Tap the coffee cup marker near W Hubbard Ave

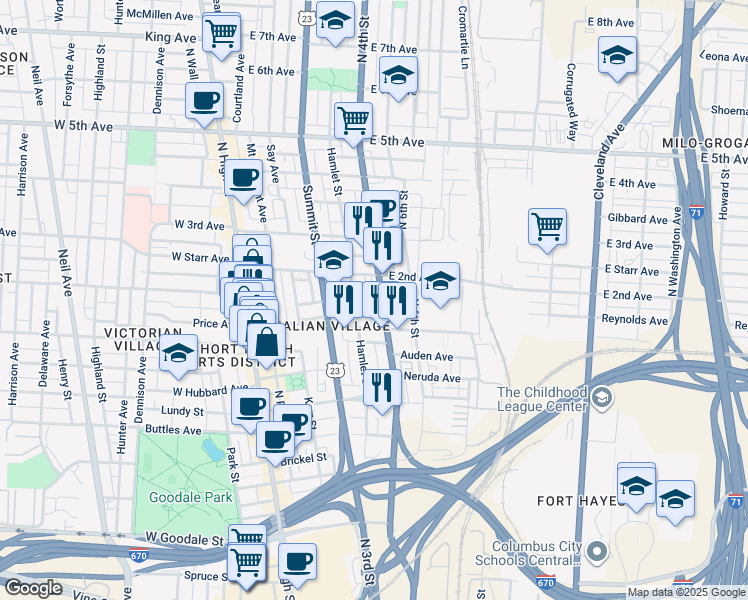coord(250,407)
